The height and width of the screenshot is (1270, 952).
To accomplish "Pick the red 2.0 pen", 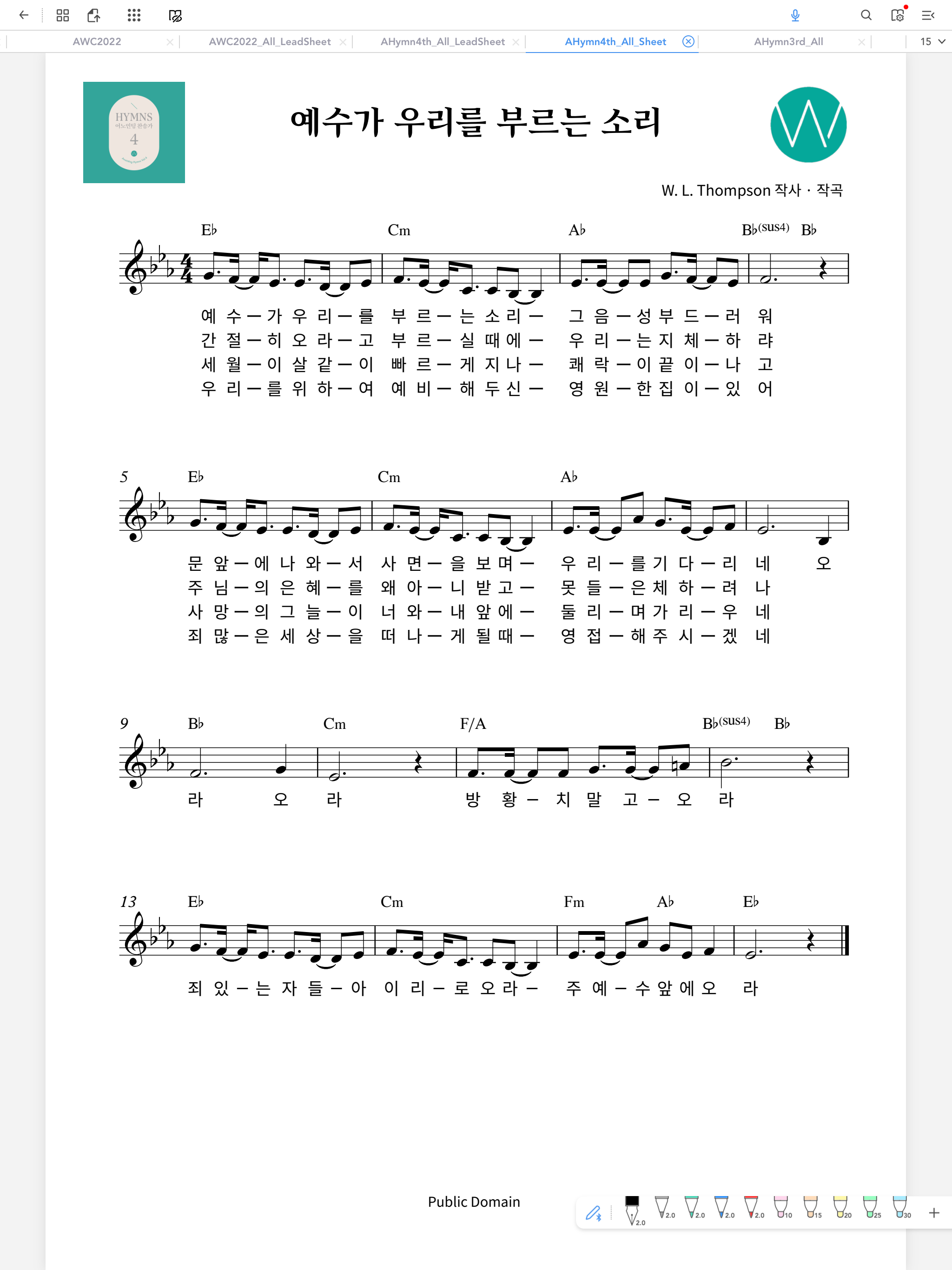I will pyautogui.click(x=751, y=1207).
